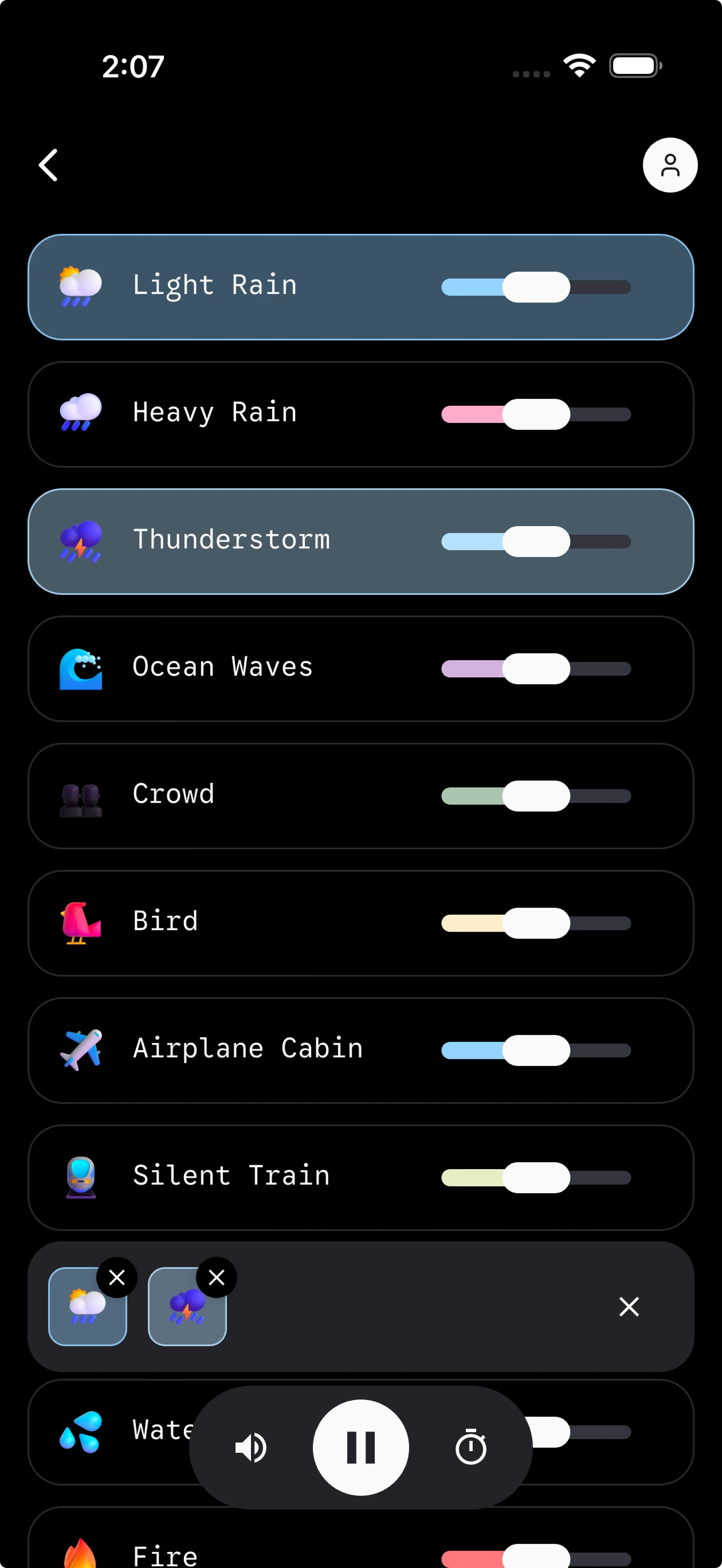722x1568 pixels.
Task: Go back using the back arrow
Action: (48, 165)
